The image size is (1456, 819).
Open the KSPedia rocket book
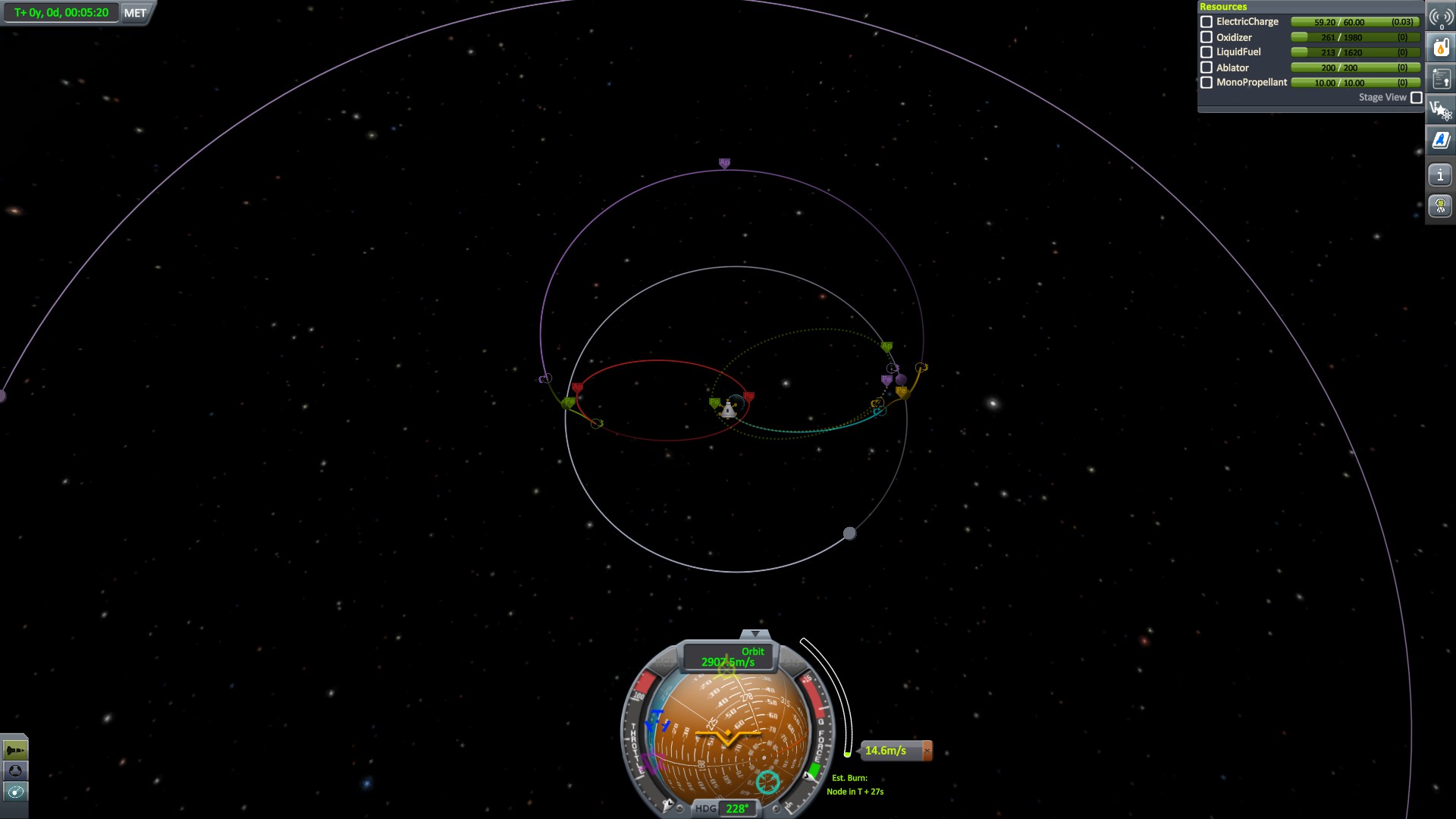(1440, 141)
